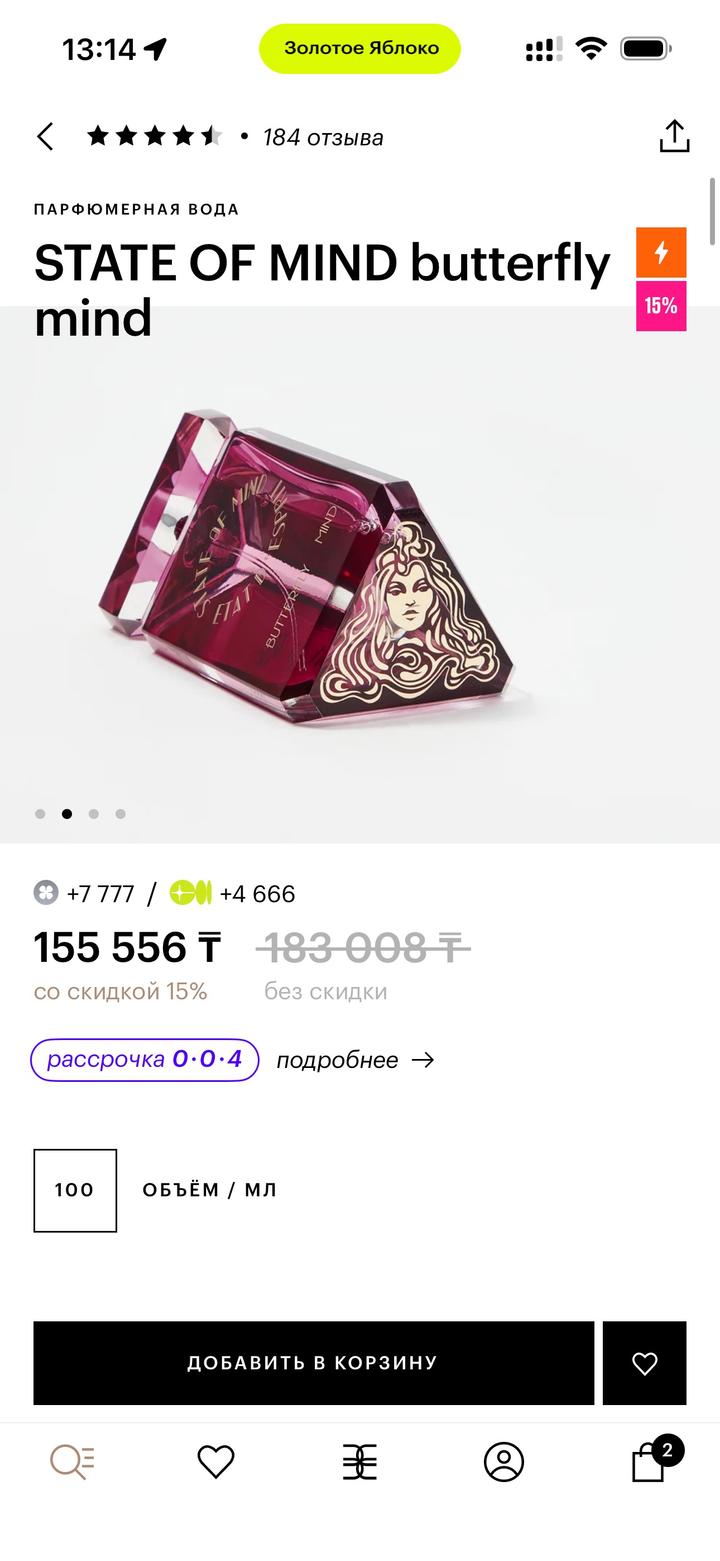This screenshot has width=720, height=1561.
Task: Tap Добавить в корзину button
Action: pos(313,1363)
